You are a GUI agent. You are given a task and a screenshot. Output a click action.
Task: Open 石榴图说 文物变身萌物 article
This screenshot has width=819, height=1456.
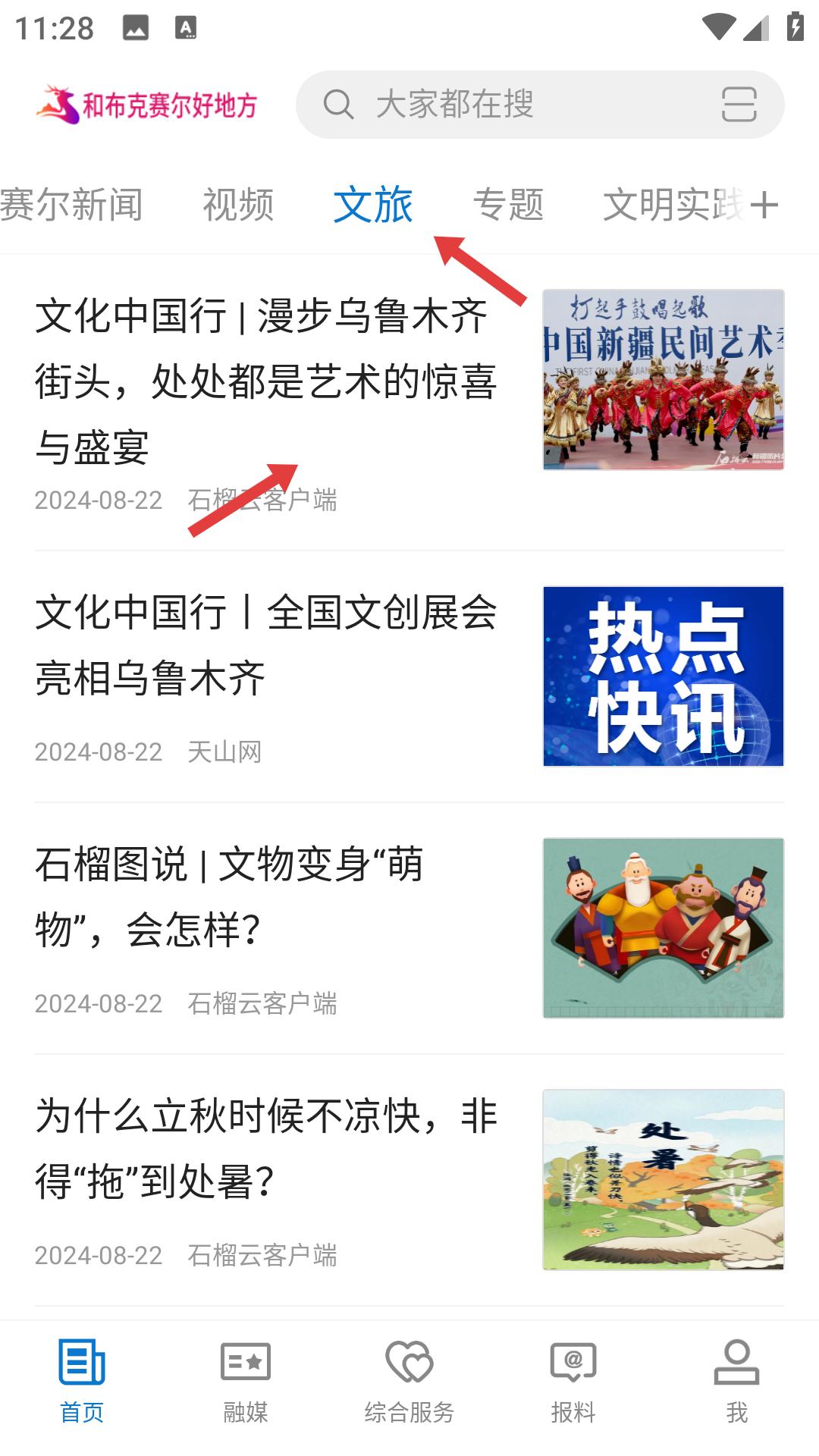[265, 896]
